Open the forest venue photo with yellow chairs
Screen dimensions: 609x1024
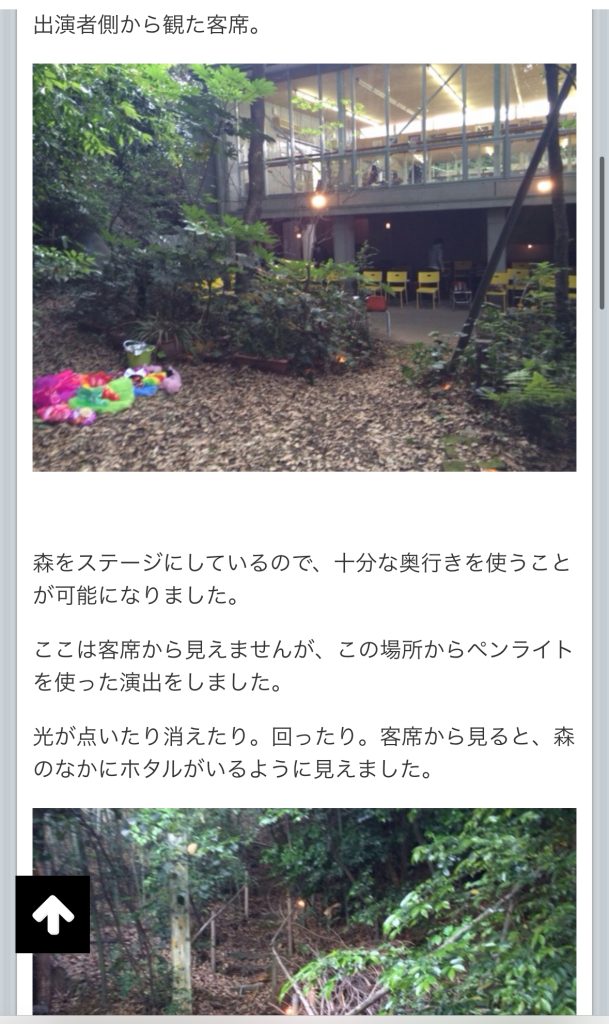(x=304, y=267)
